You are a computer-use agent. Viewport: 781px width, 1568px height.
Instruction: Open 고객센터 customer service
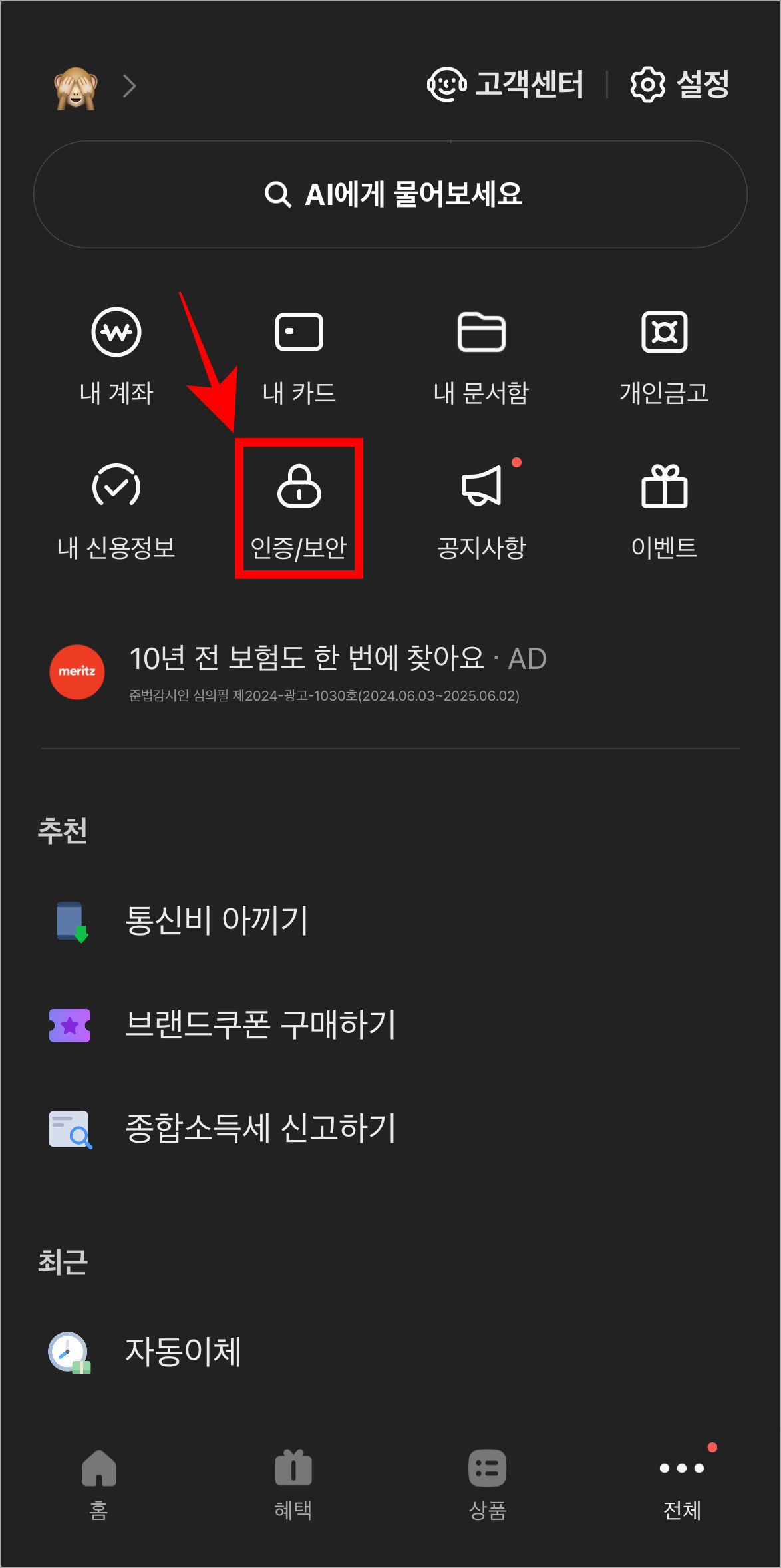[x=507, y=85]
